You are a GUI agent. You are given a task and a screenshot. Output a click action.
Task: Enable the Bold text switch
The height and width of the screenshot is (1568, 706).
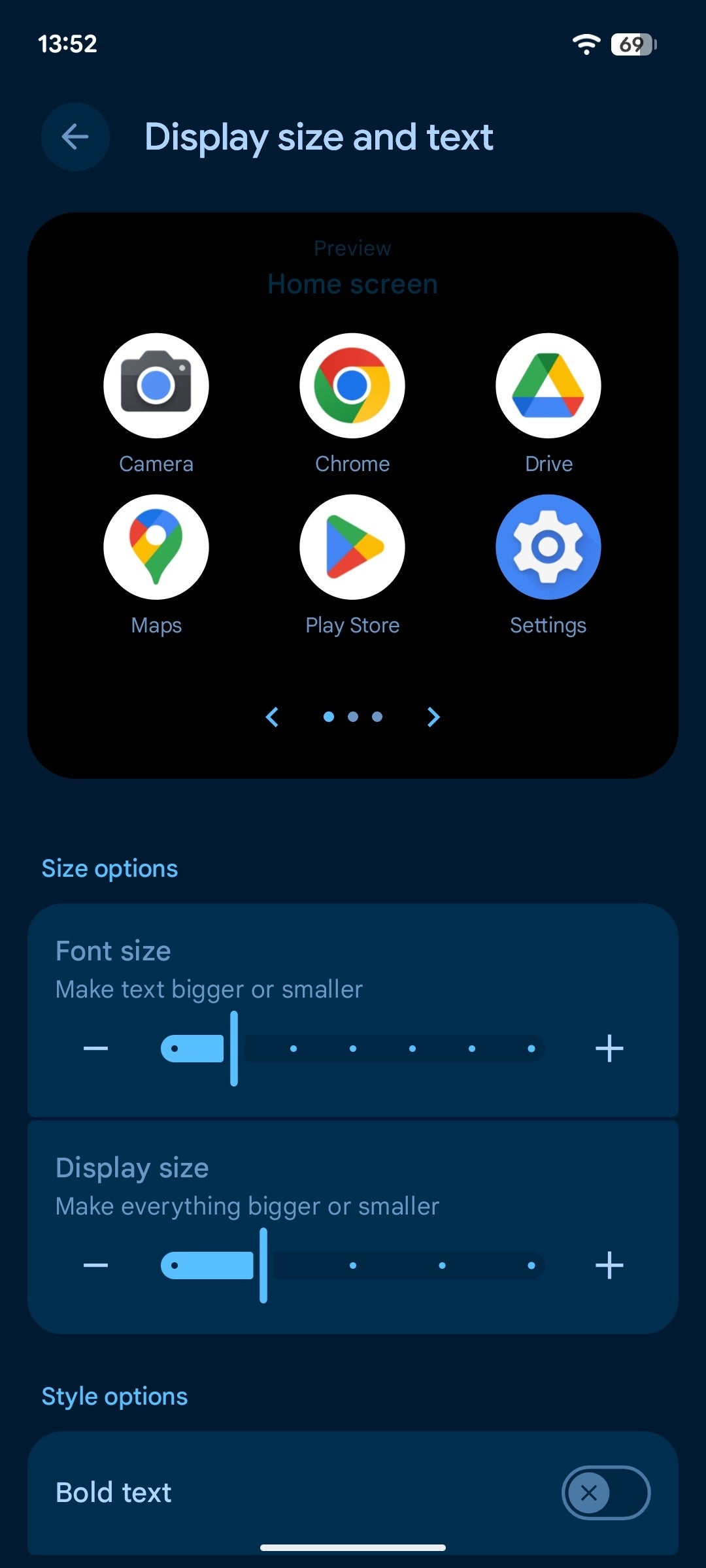[605, 1493]
